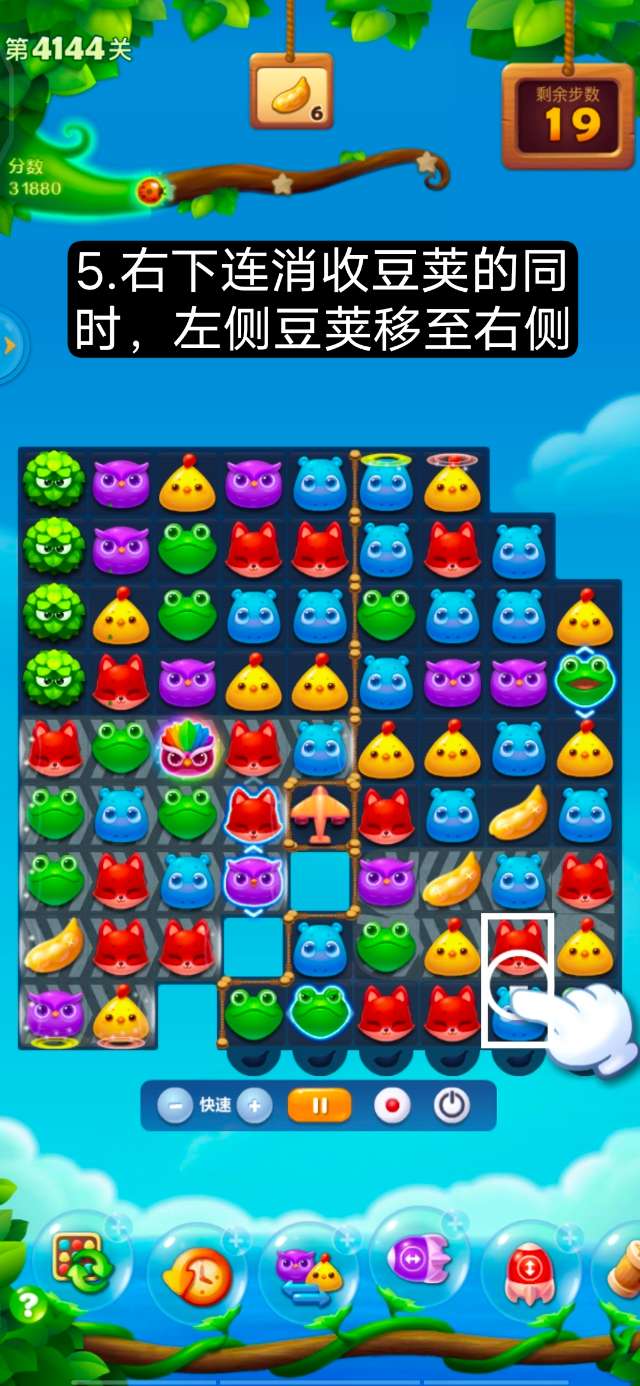Use the undo-step clock booster

196,1273
